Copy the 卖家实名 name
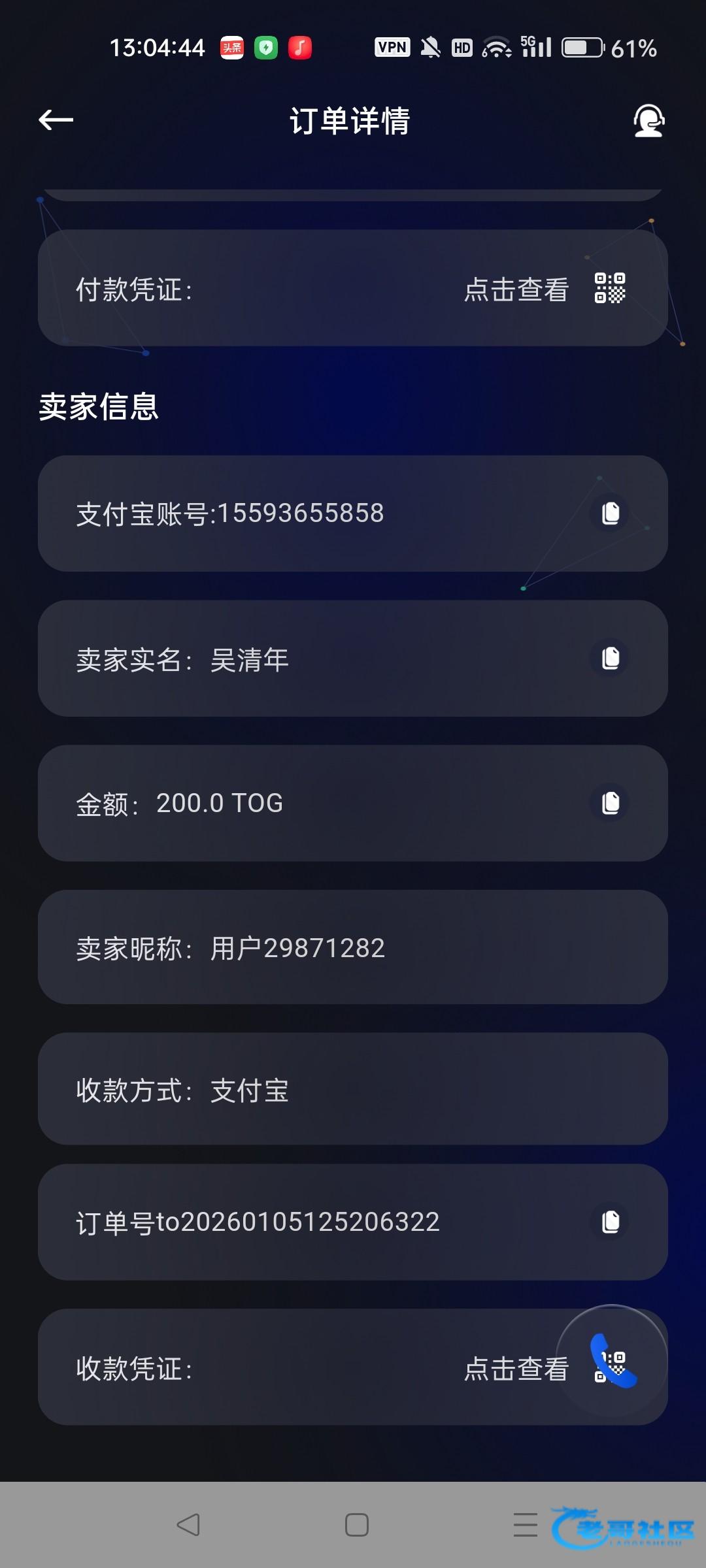Image resolution: width=706 pixels, height=1568 pixels. (x=611, y=658)
